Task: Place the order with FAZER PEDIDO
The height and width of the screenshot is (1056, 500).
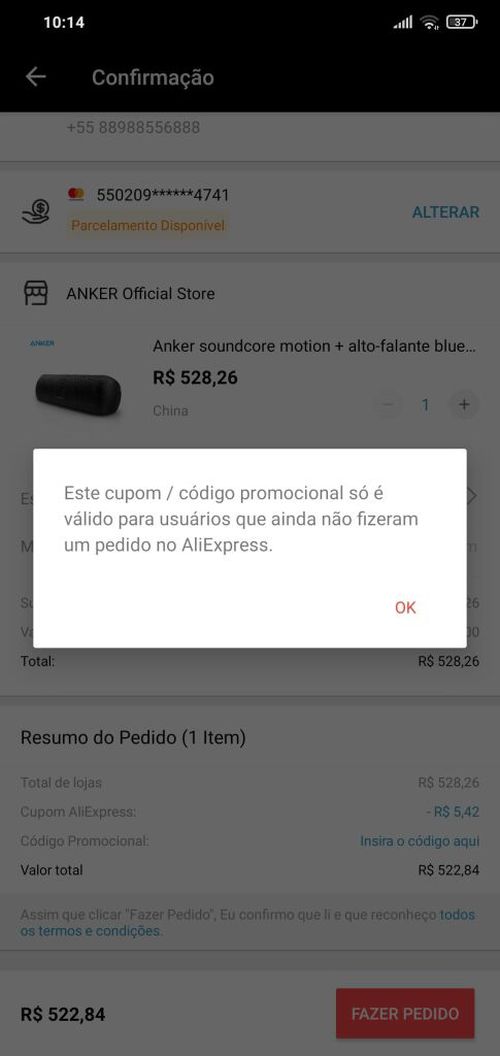Action: [x=405, y=1014]
